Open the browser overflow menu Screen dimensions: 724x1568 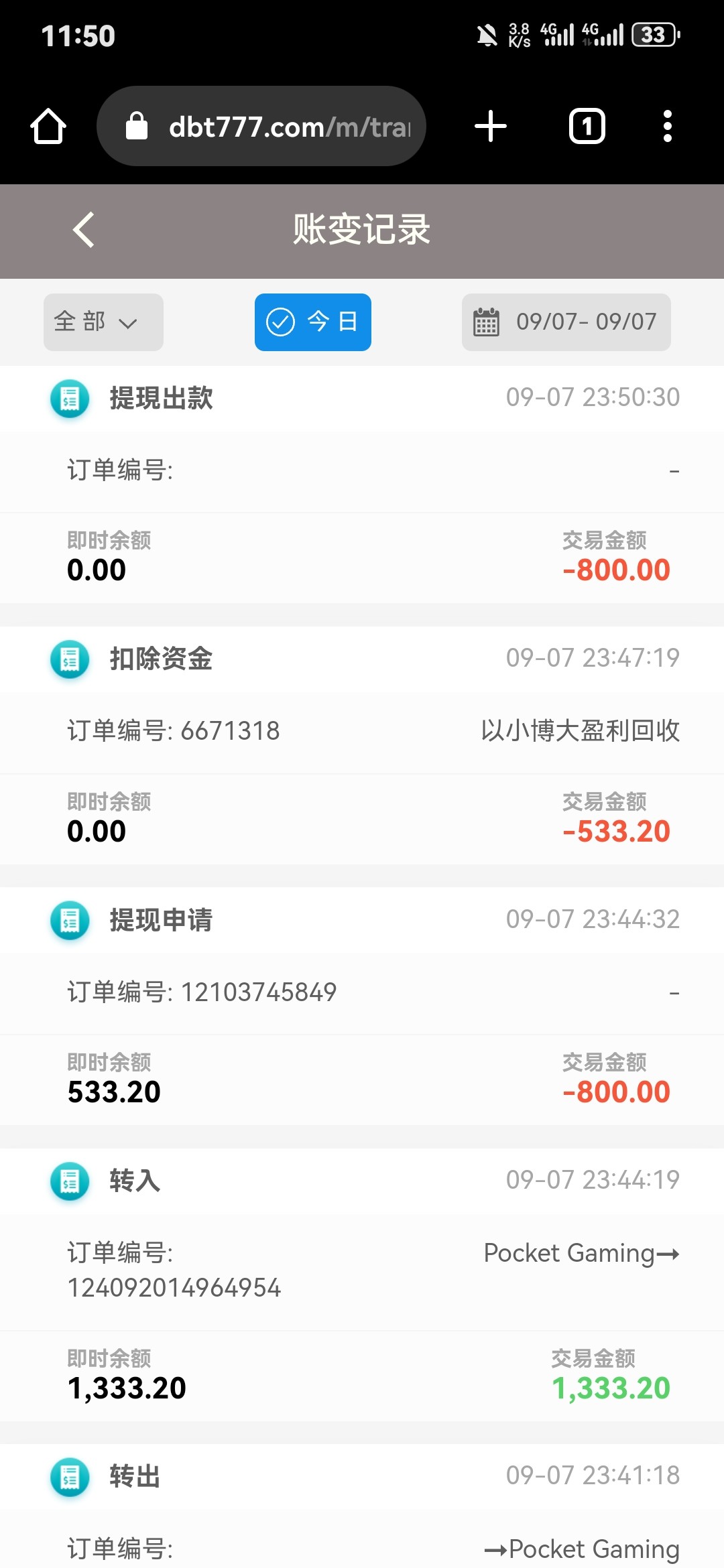point(667,126)
